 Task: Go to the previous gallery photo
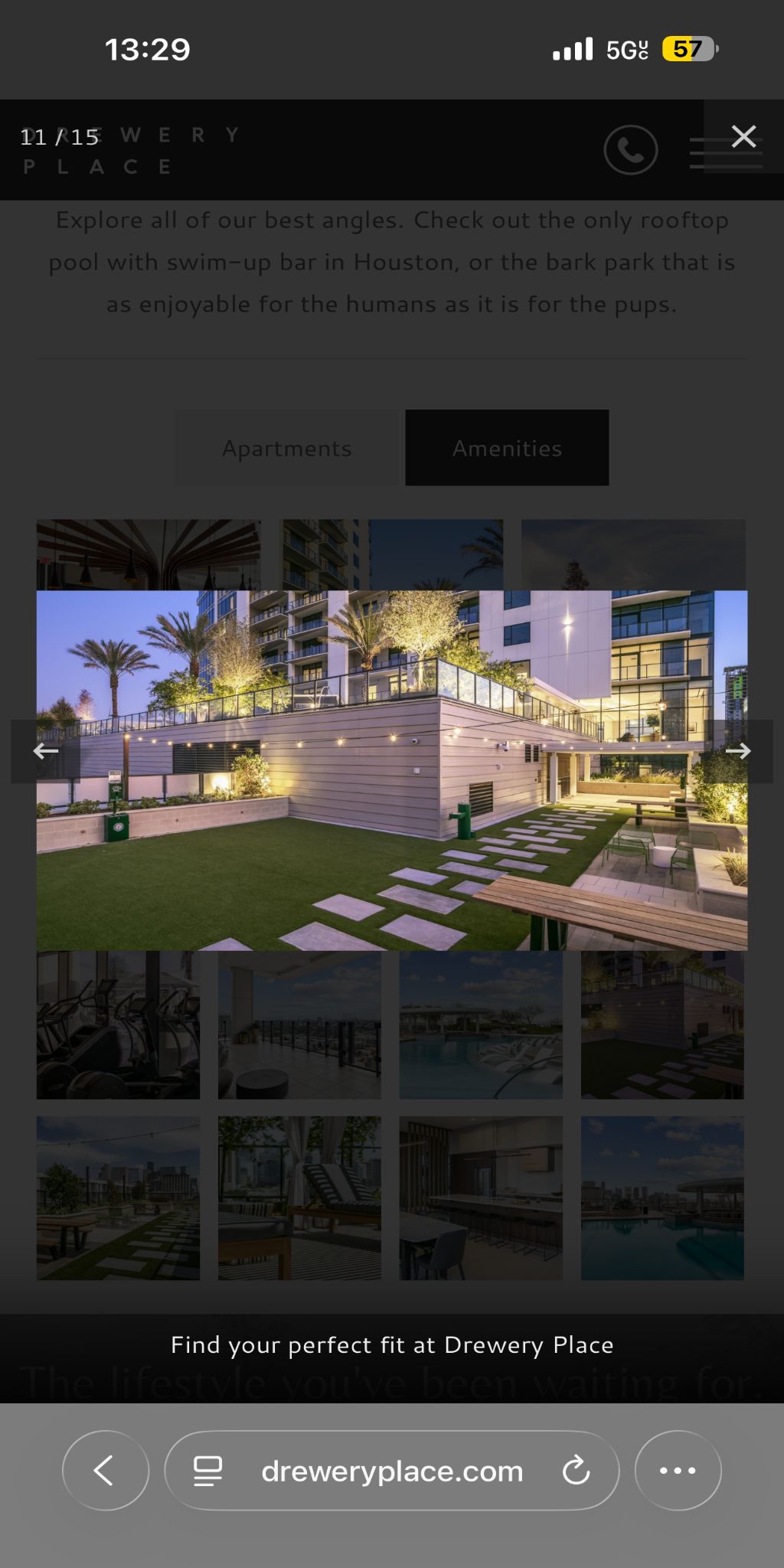tap(46, 751)
